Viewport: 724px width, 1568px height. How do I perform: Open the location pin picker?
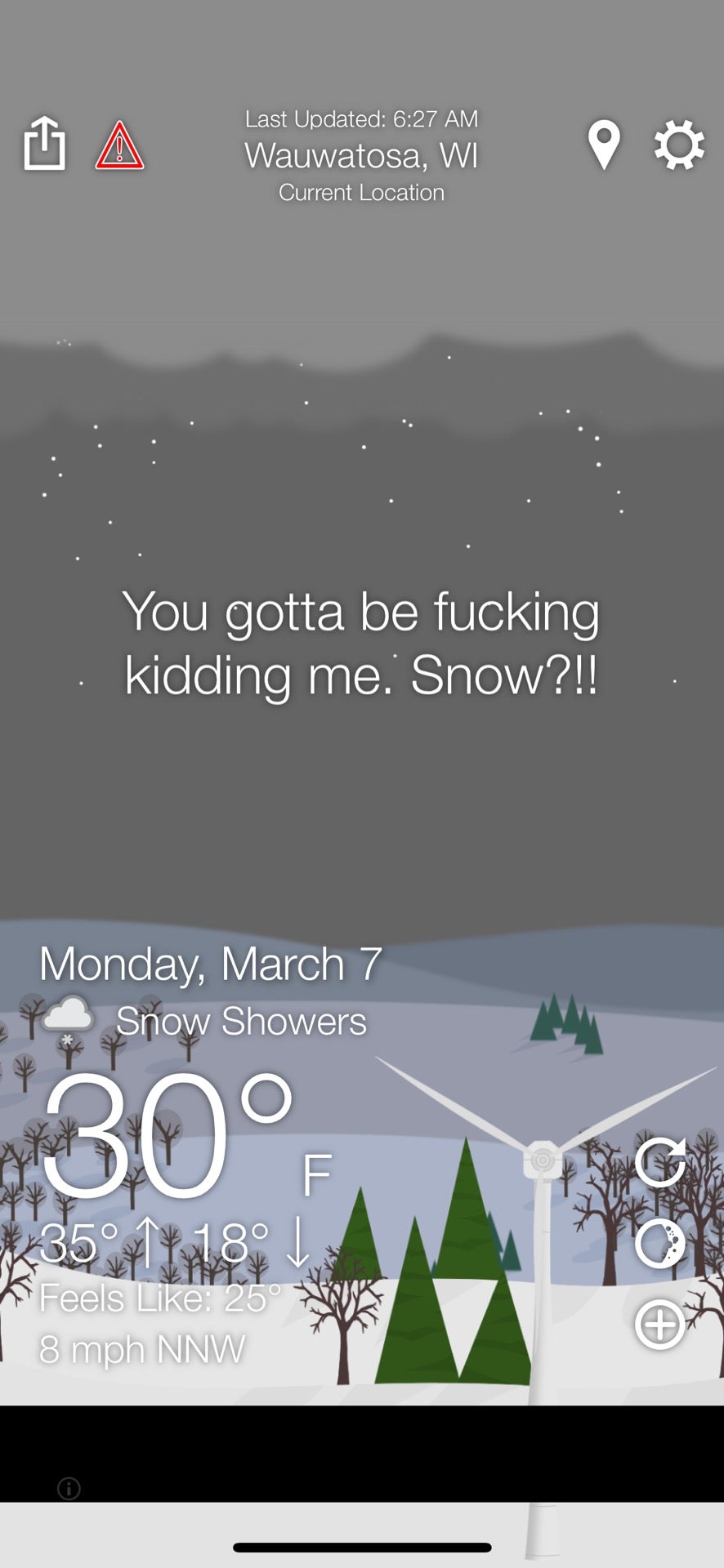point(603,145)
